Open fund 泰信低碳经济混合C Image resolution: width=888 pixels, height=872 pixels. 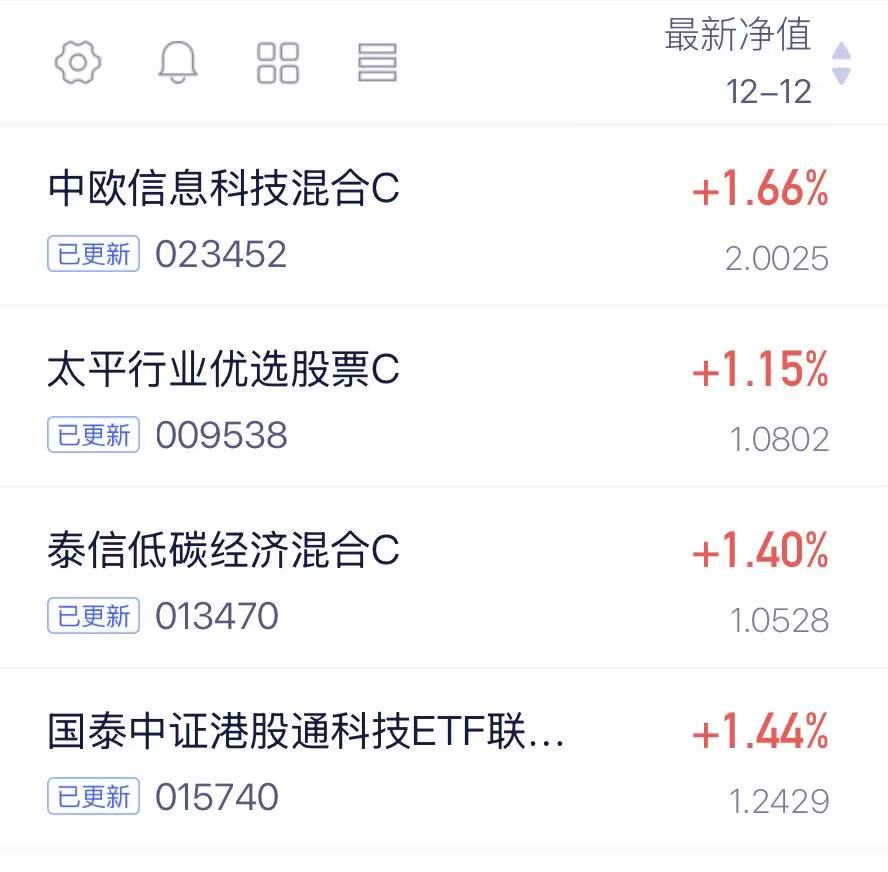[x=444, y=578]
